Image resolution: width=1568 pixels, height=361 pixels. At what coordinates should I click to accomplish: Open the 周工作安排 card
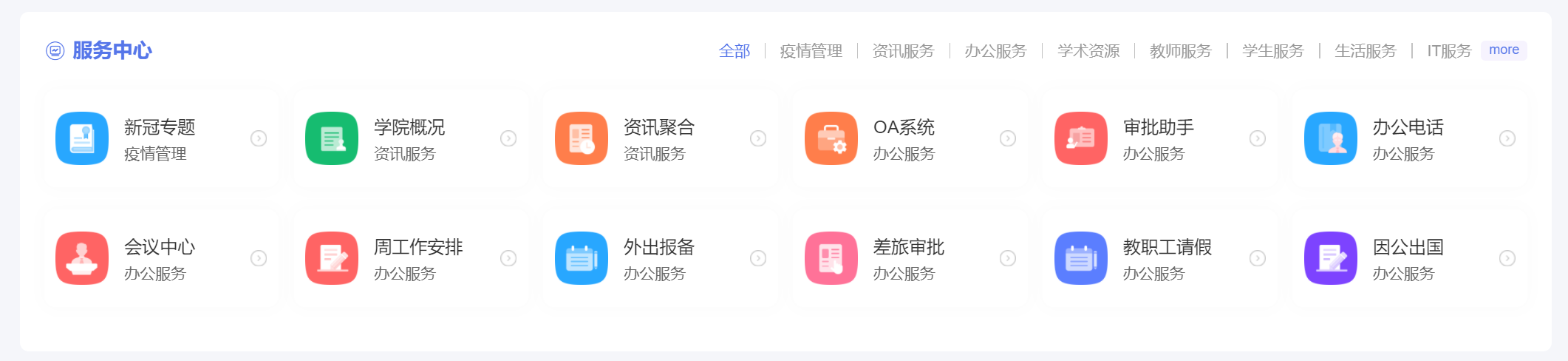(x=411, y=258)
